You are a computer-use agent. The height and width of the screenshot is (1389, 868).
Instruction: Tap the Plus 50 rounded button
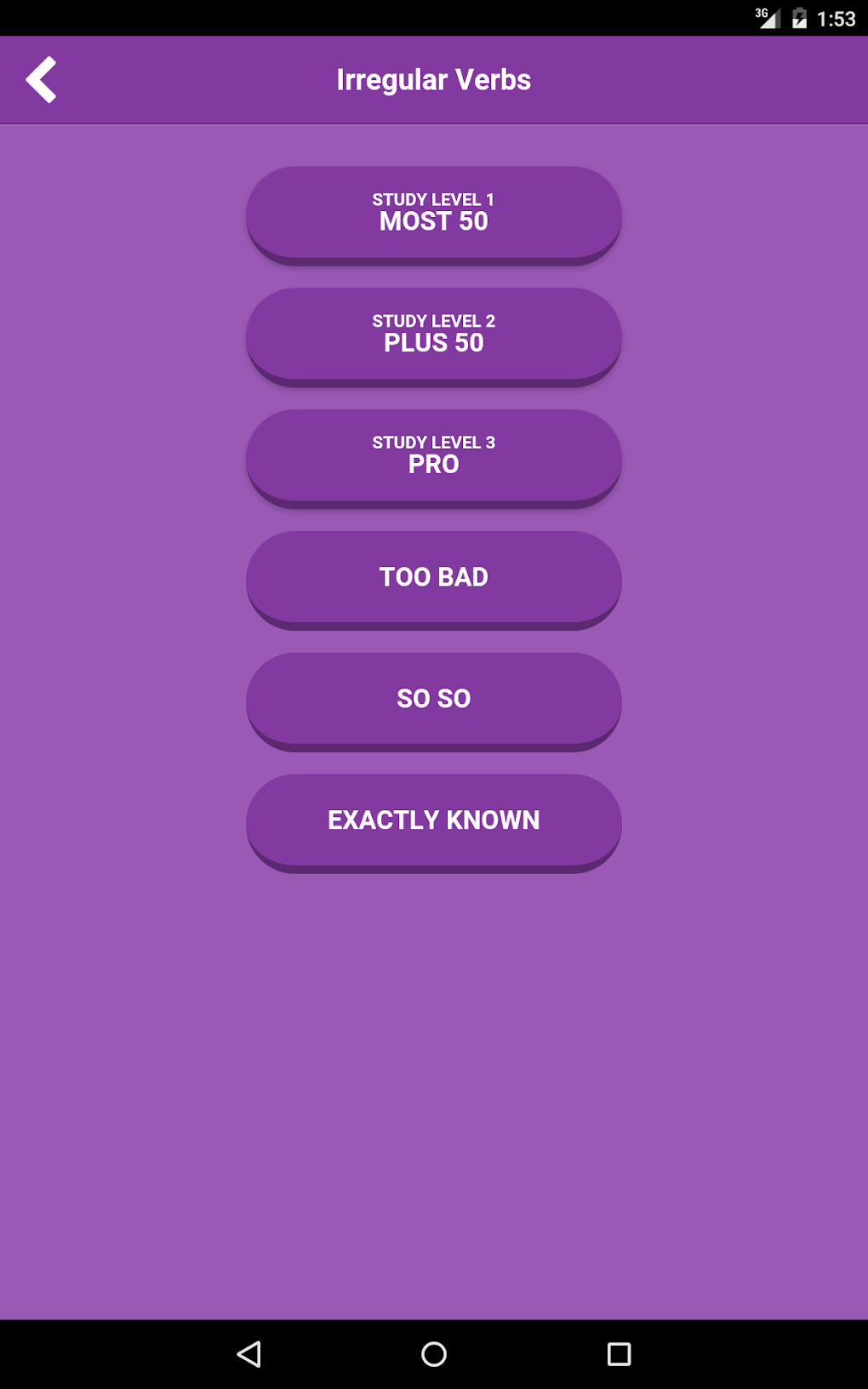point(434,335)
